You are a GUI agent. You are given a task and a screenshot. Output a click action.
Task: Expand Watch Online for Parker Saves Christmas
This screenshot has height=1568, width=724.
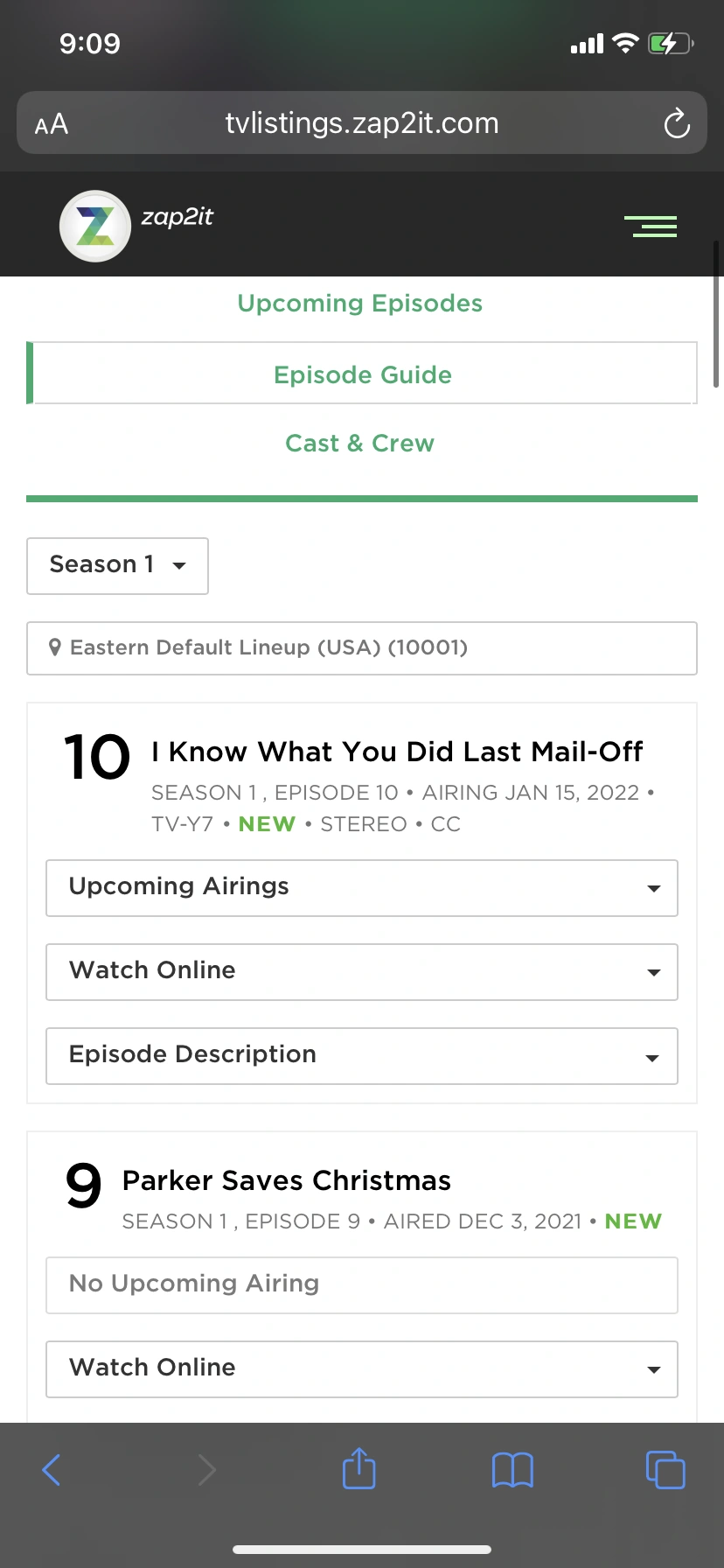pos(362,1368)
